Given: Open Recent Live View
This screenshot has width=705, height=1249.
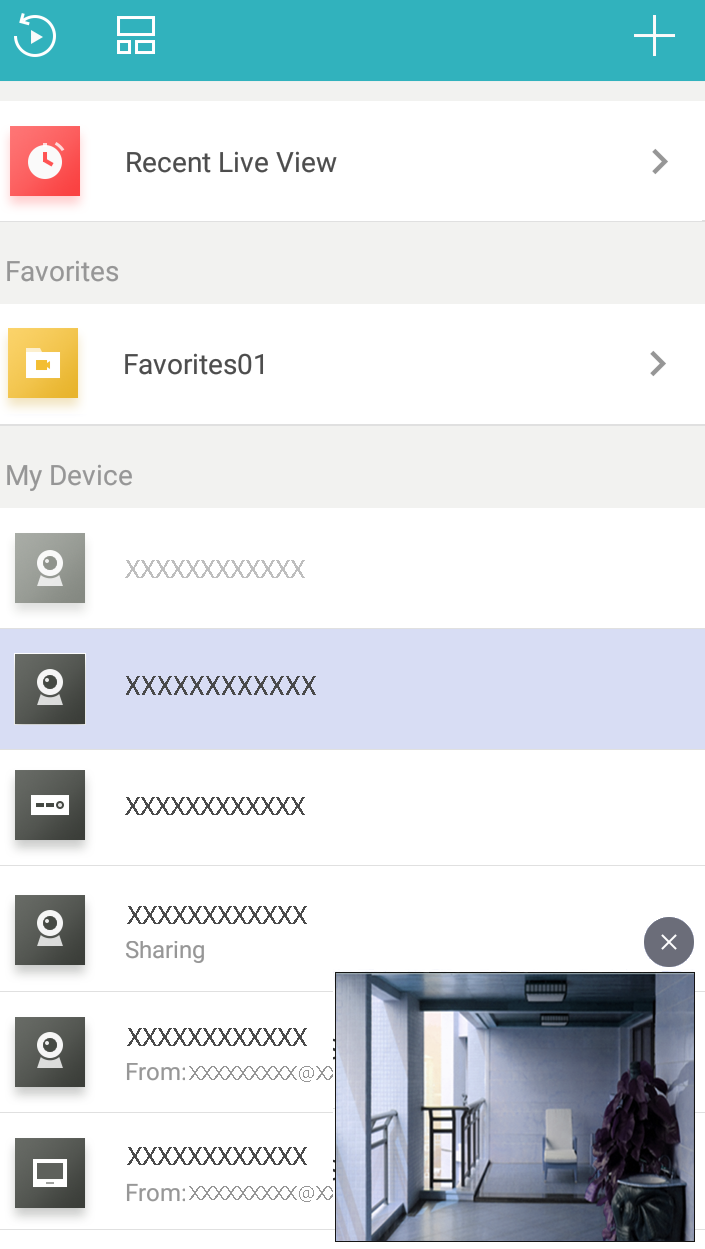Looking at the screenshot, I should [352, 161].
